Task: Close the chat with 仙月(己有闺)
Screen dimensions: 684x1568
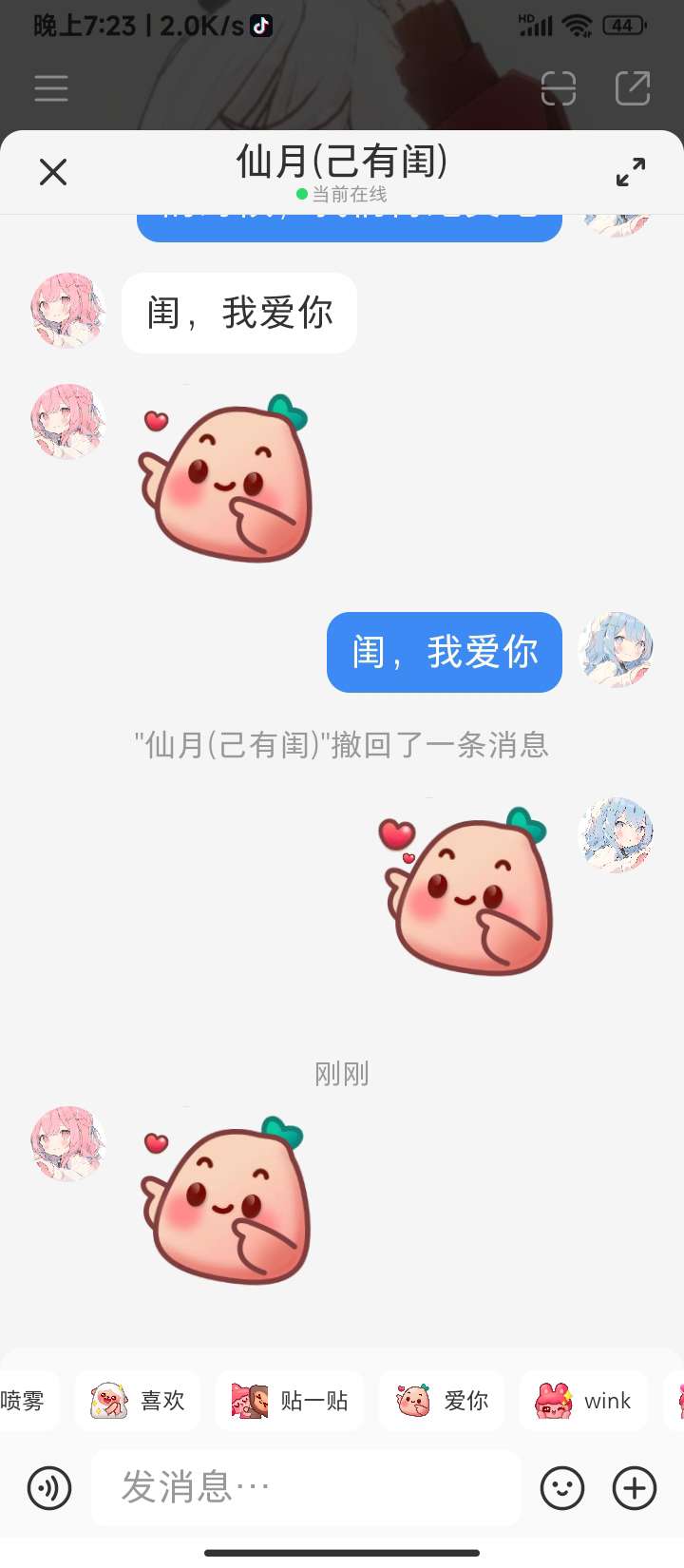Action: (x=53, y=172)
